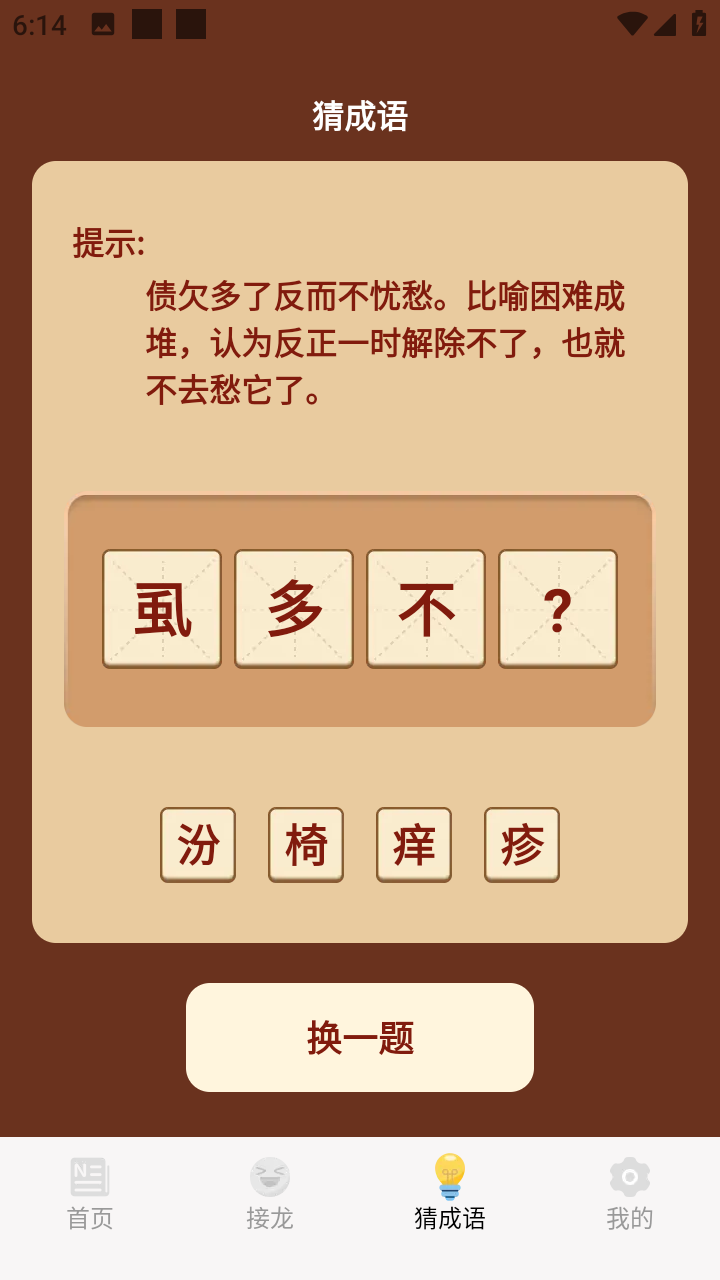Choose the answer character 汾
This screenshot has height=1280, width=720.
[x=198, y=845]
